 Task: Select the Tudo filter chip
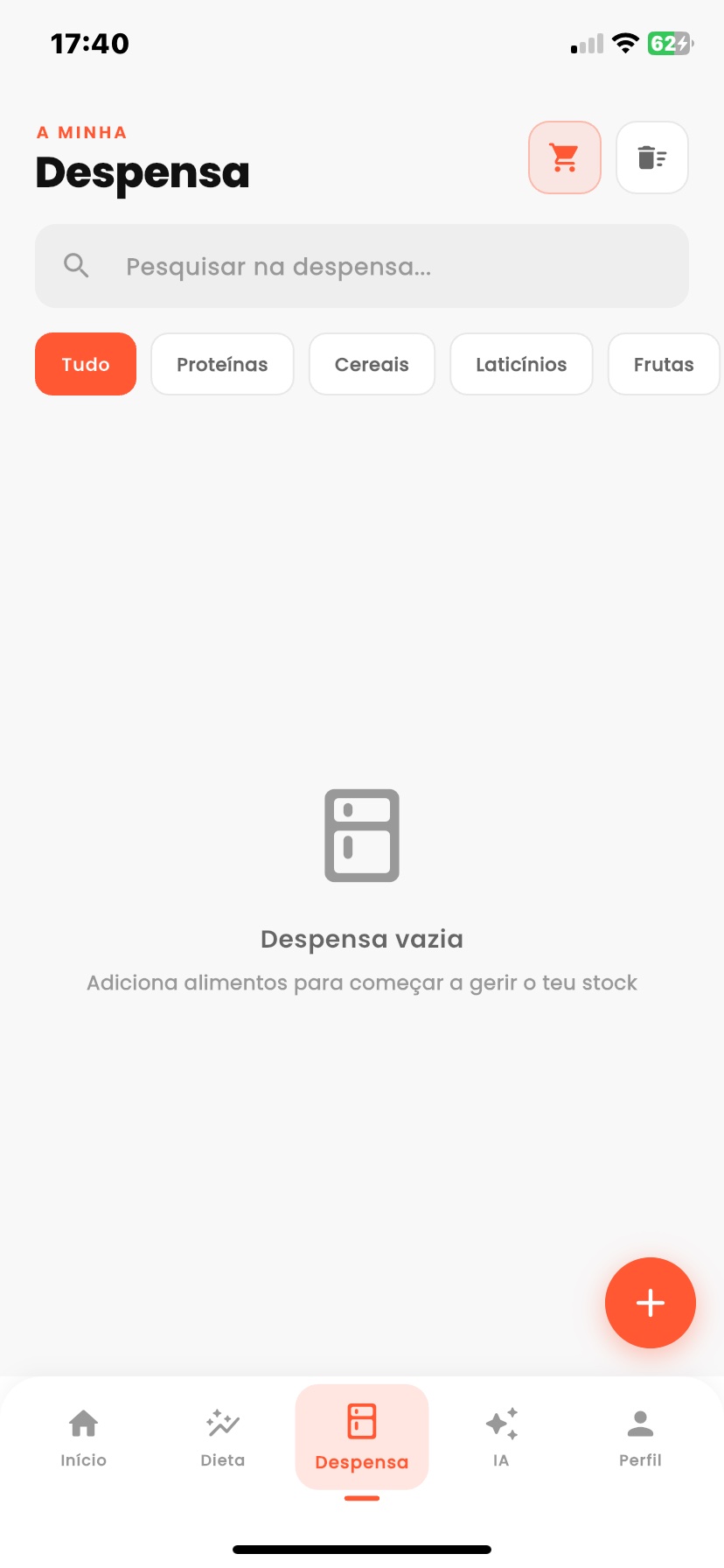pos(86,364)
